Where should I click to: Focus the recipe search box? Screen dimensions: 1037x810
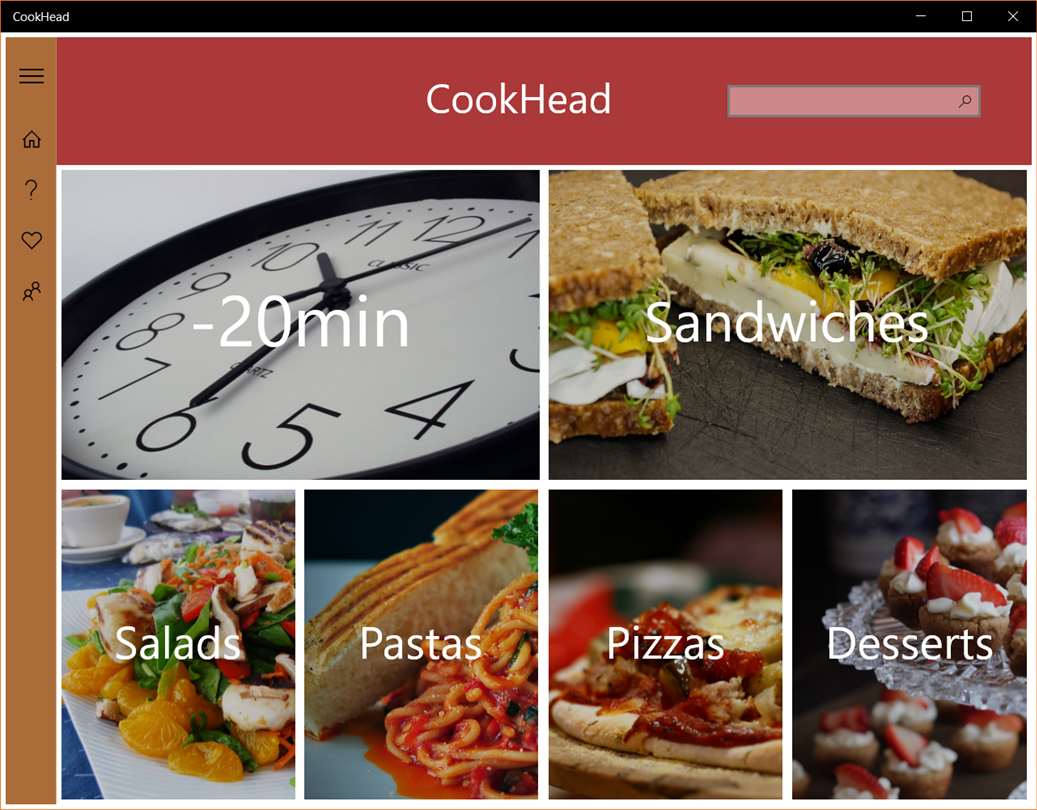click(x=840, y=101)
